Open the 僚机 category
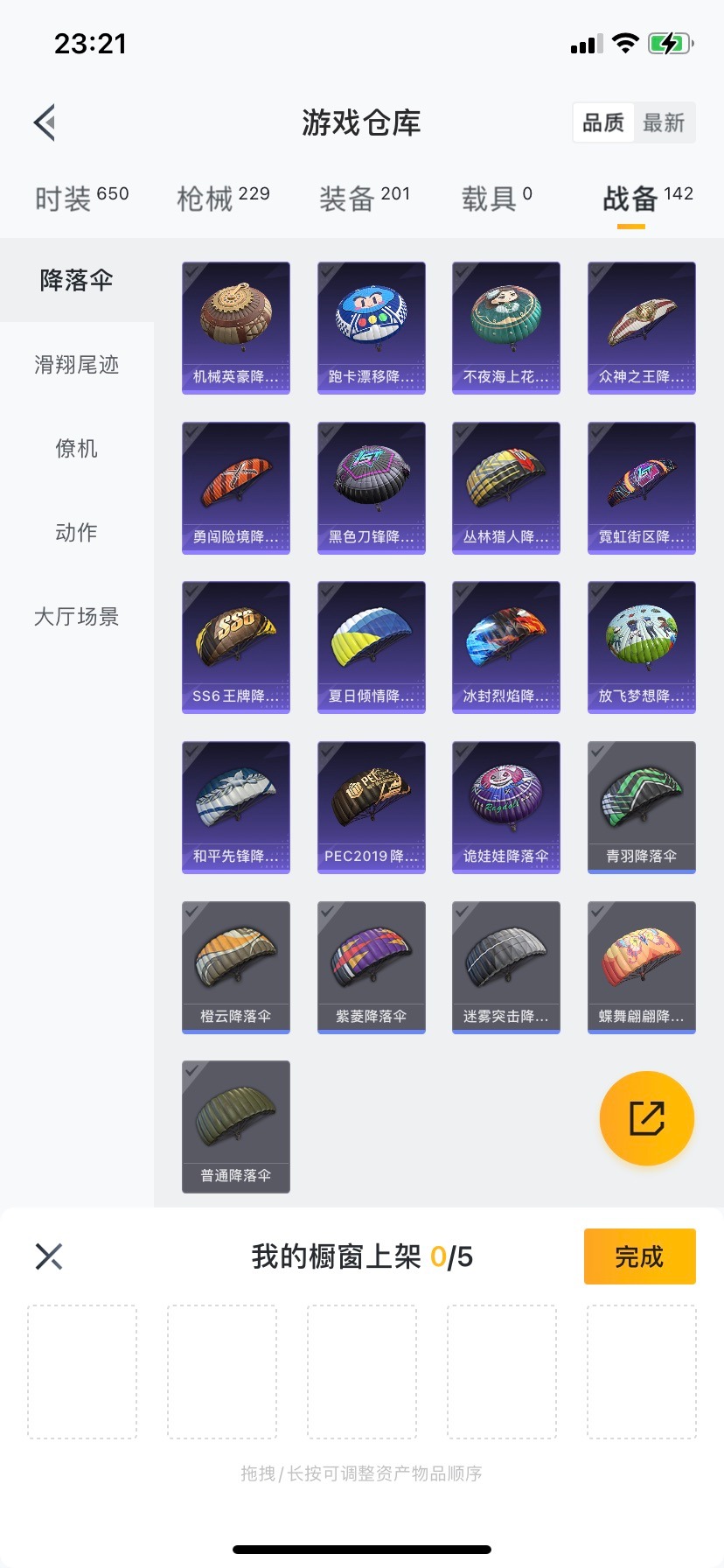 77,449
